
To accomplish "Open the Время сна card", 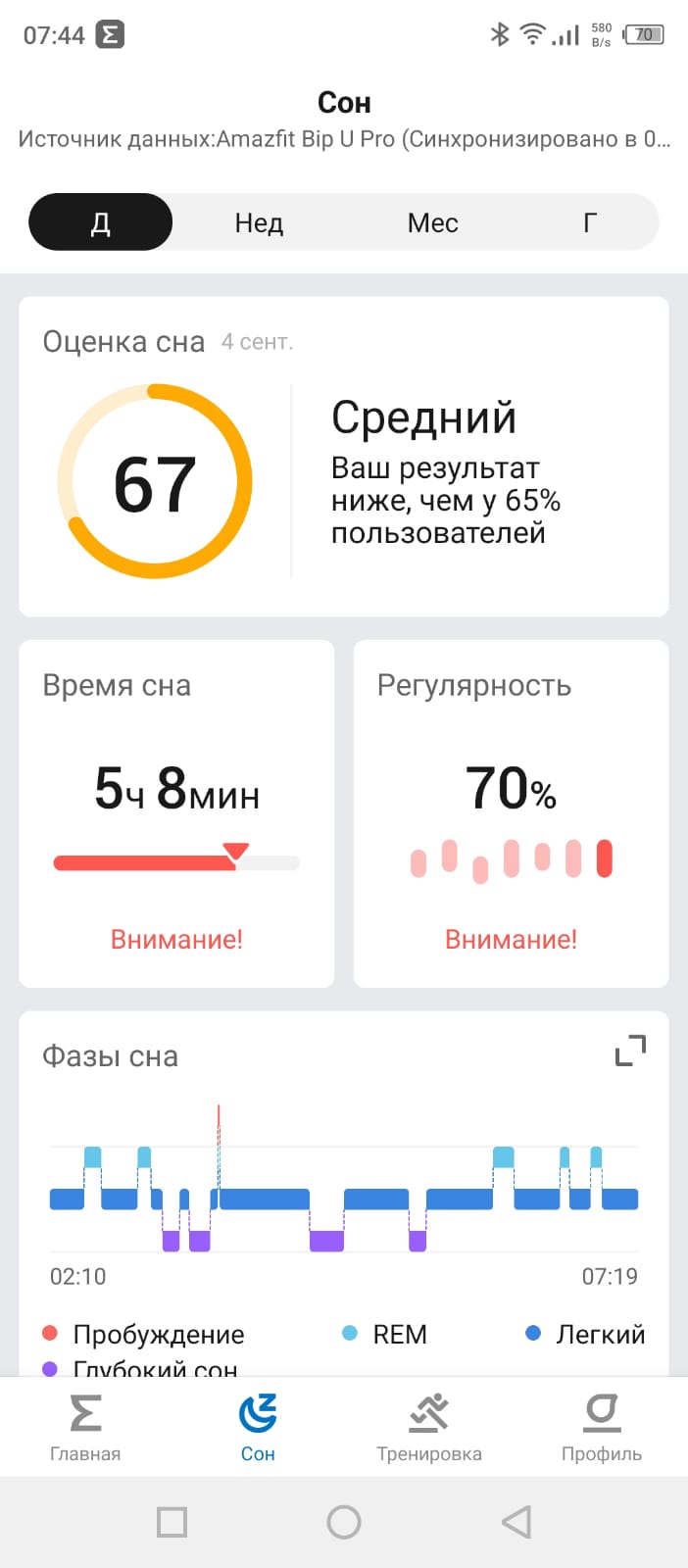I will click(176, 813).
